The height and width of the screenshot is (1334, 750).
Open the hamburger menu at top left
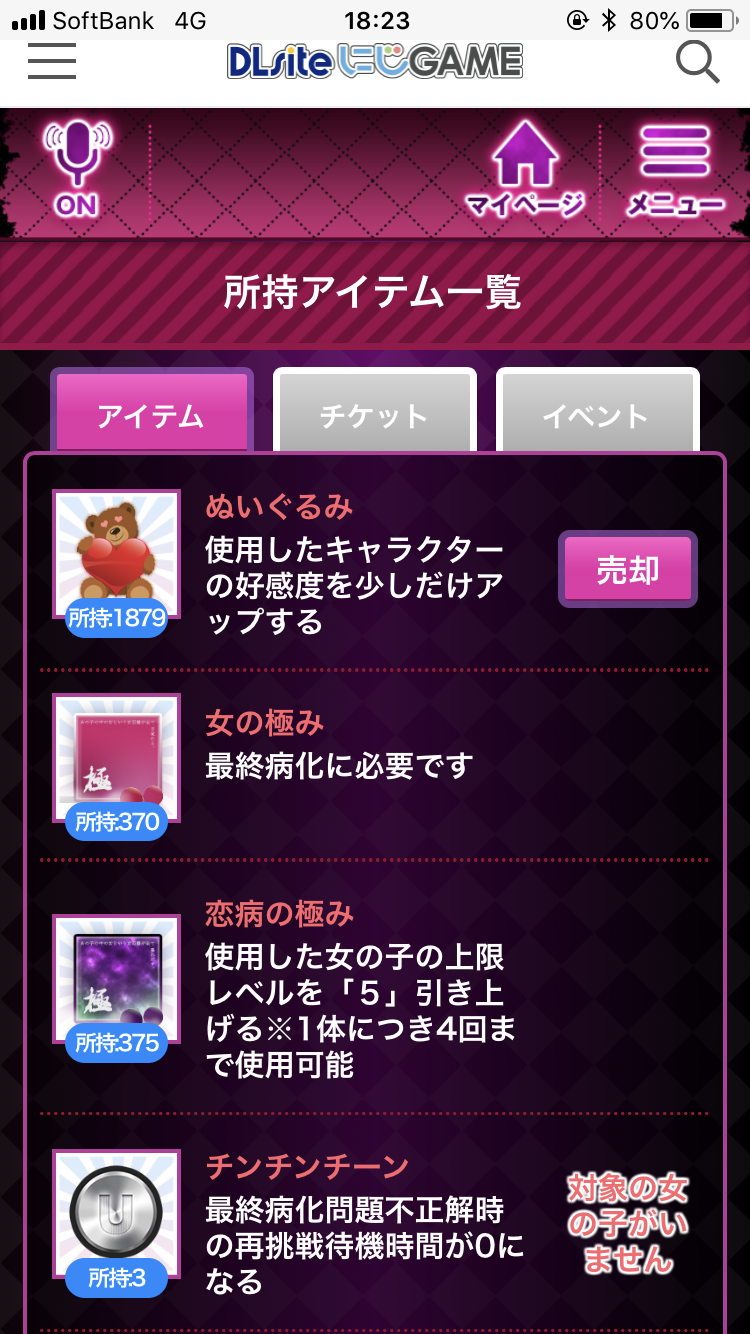52,62
